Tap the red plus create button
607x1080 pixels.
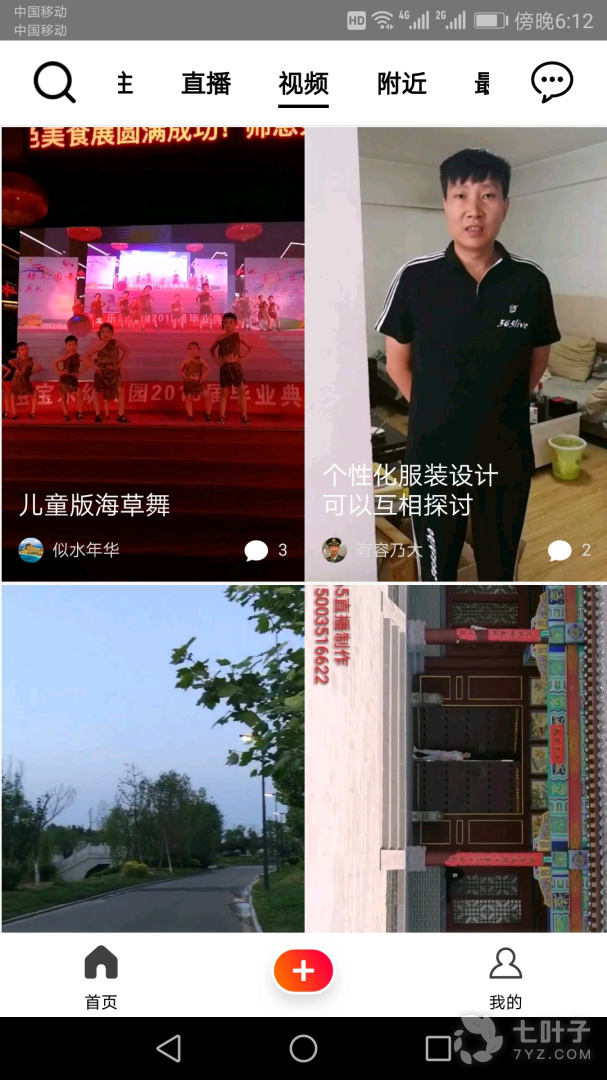coord(303,971)
